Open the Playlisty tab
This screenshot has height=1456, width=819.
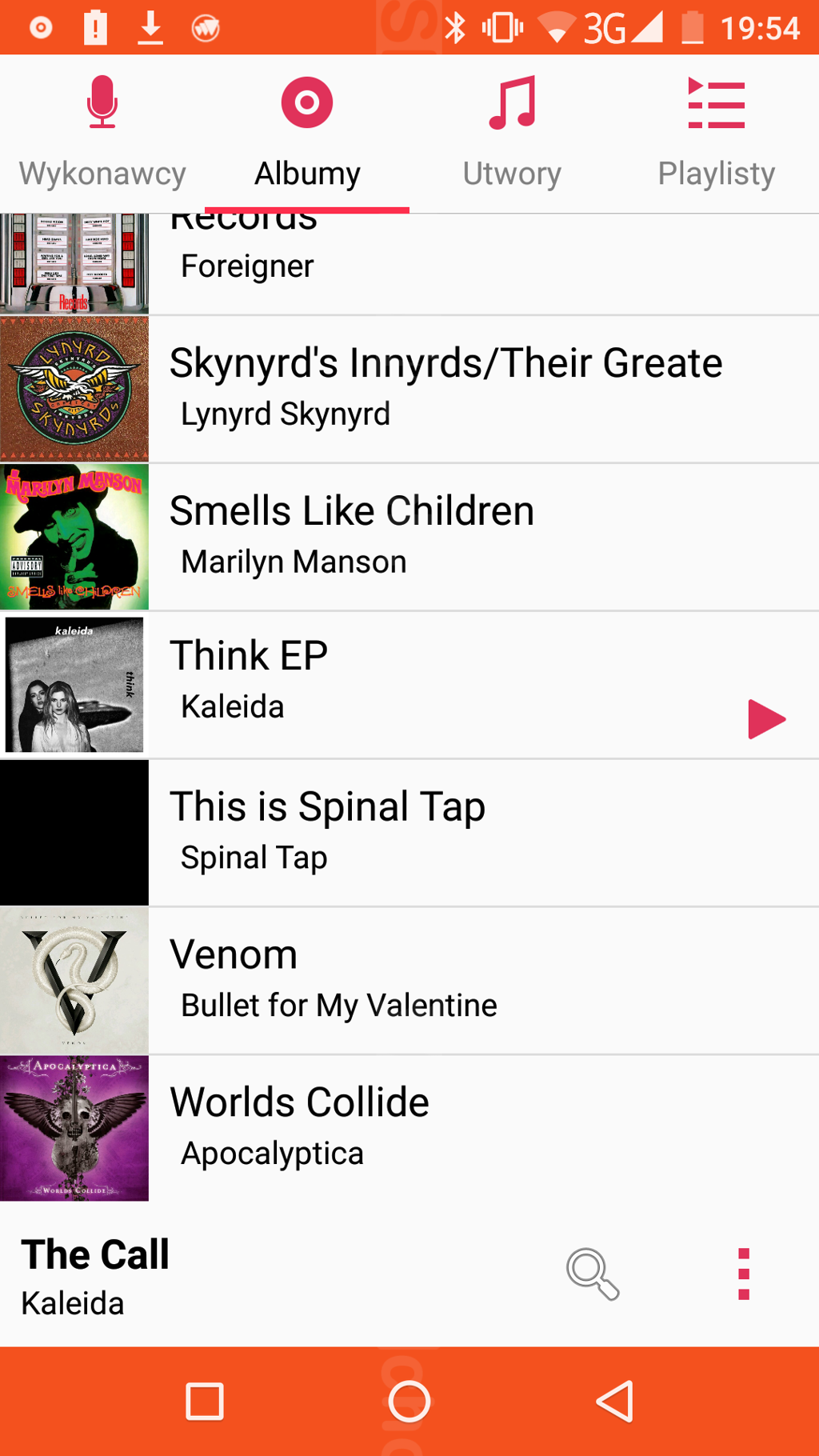717,134
